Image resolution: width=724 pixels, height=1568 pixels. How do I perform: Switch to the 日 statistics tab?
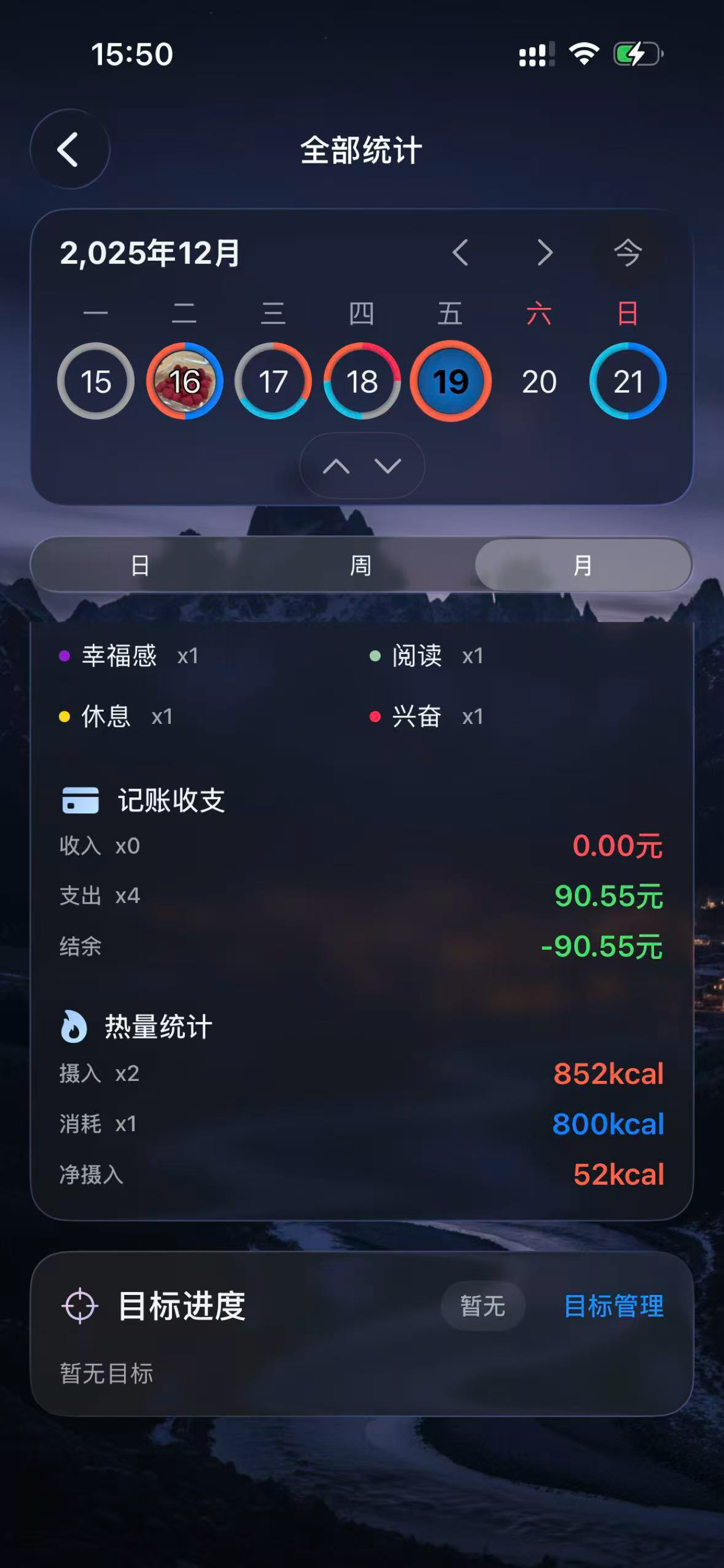(x=140, y=565)
